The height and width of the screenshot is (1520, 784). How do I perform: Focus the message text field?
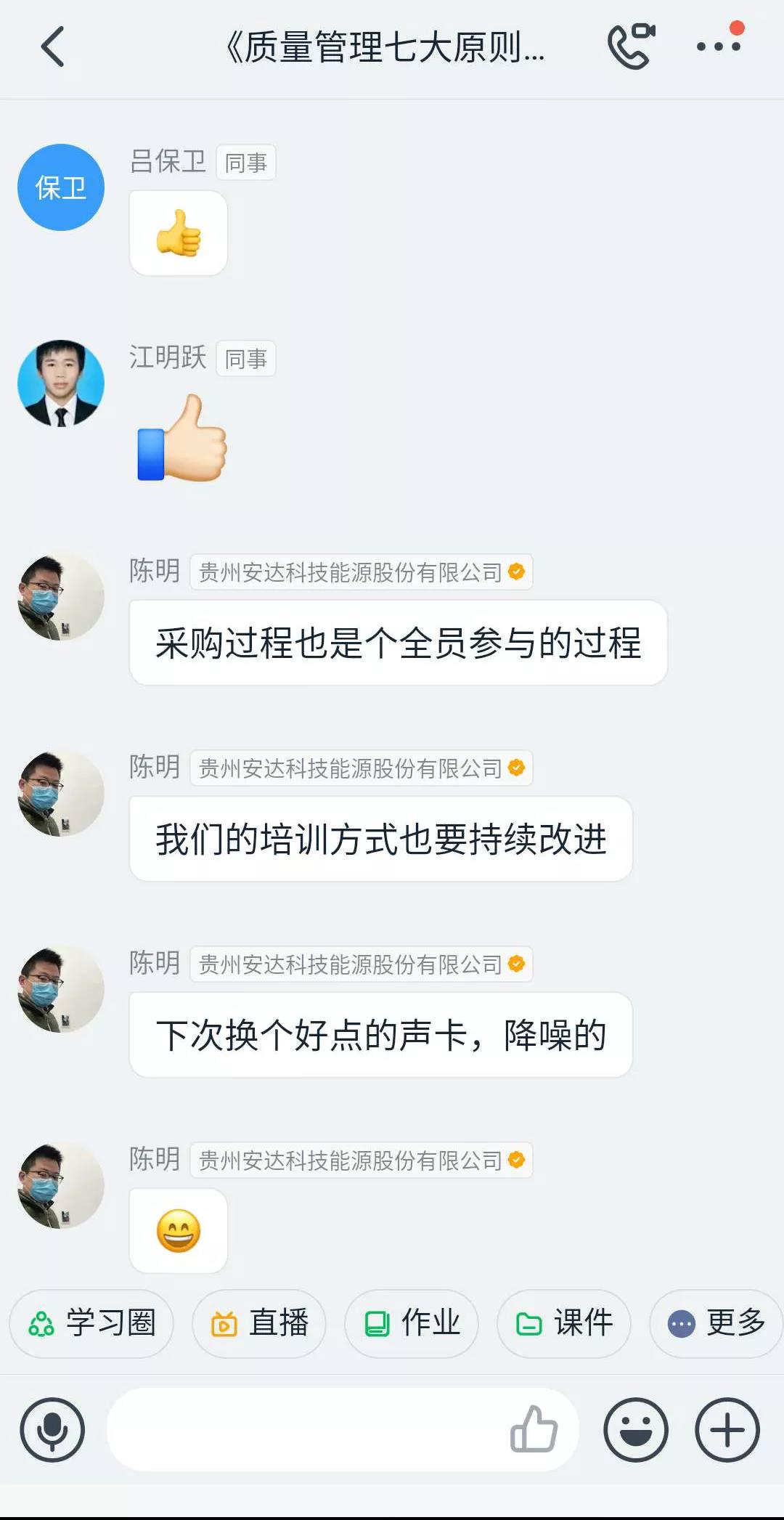point(305,1430)
